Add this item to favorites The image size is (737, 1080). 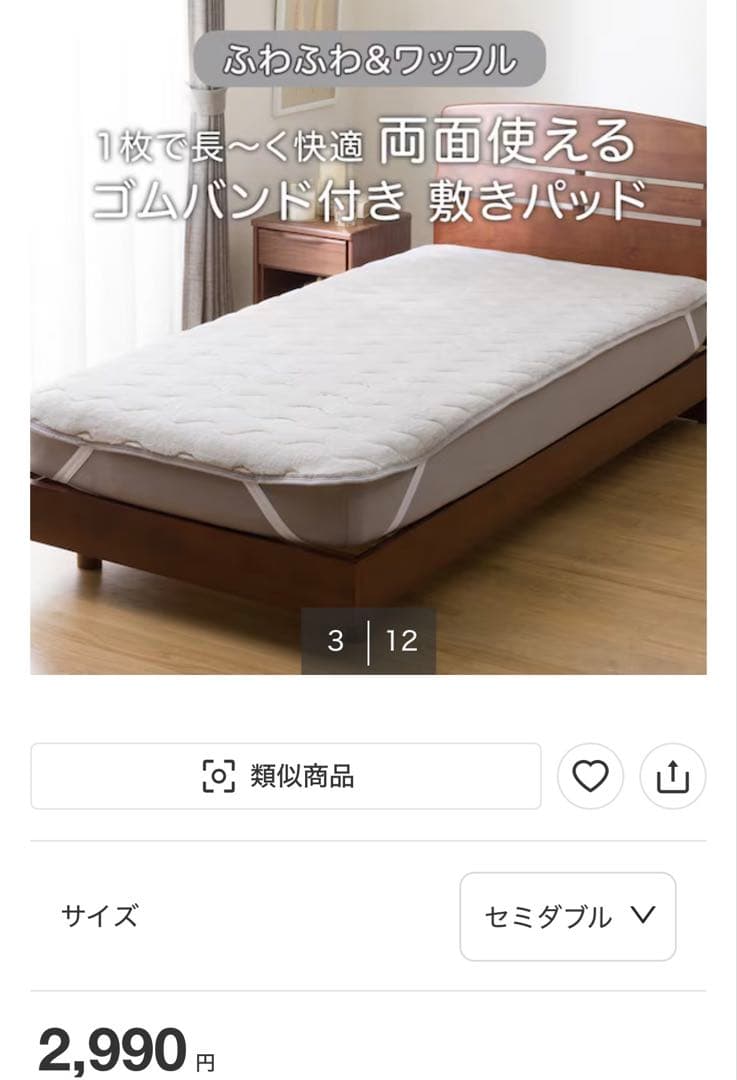coord(590,776)
